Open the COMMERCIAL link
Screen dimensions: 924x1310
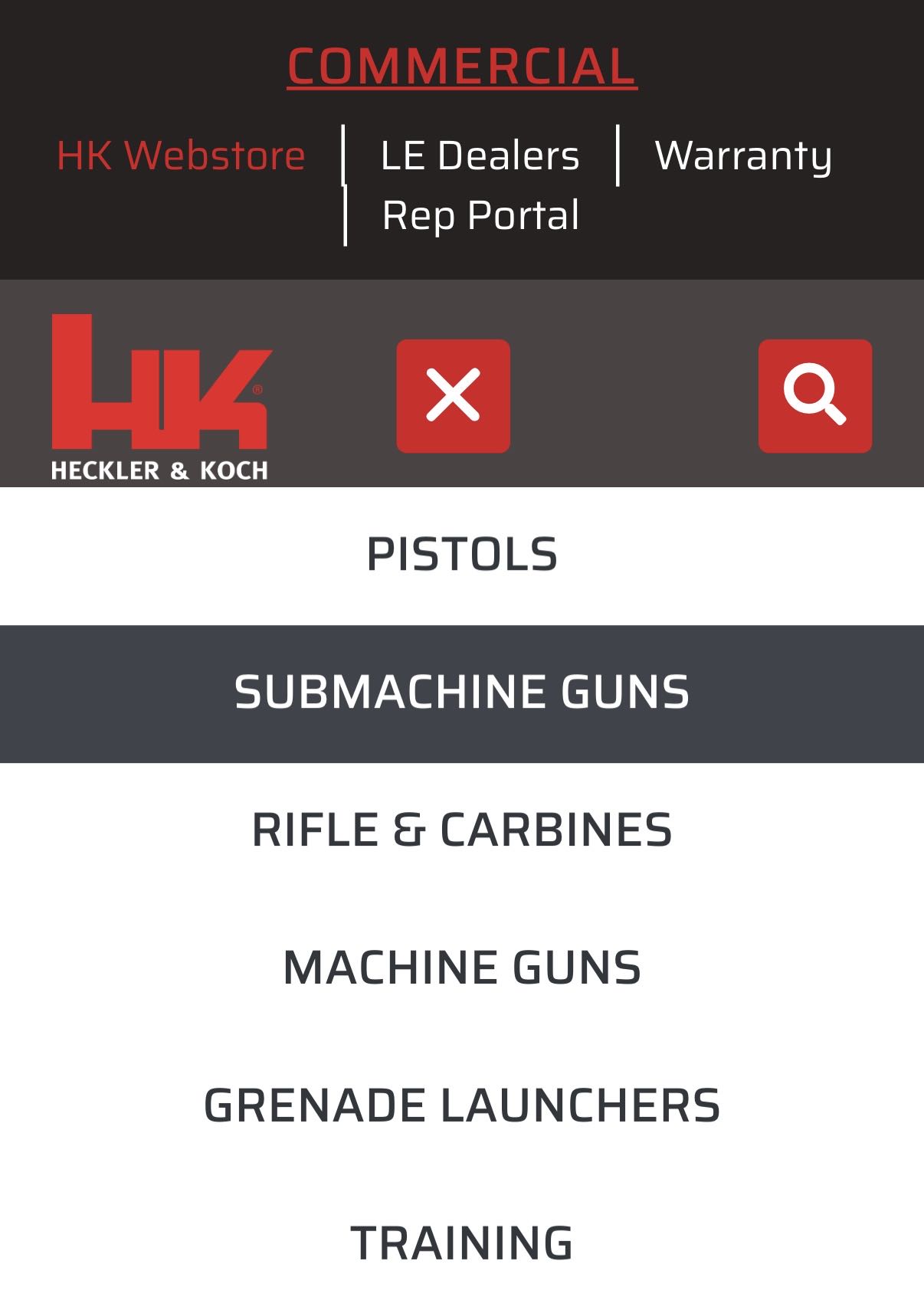462,67
